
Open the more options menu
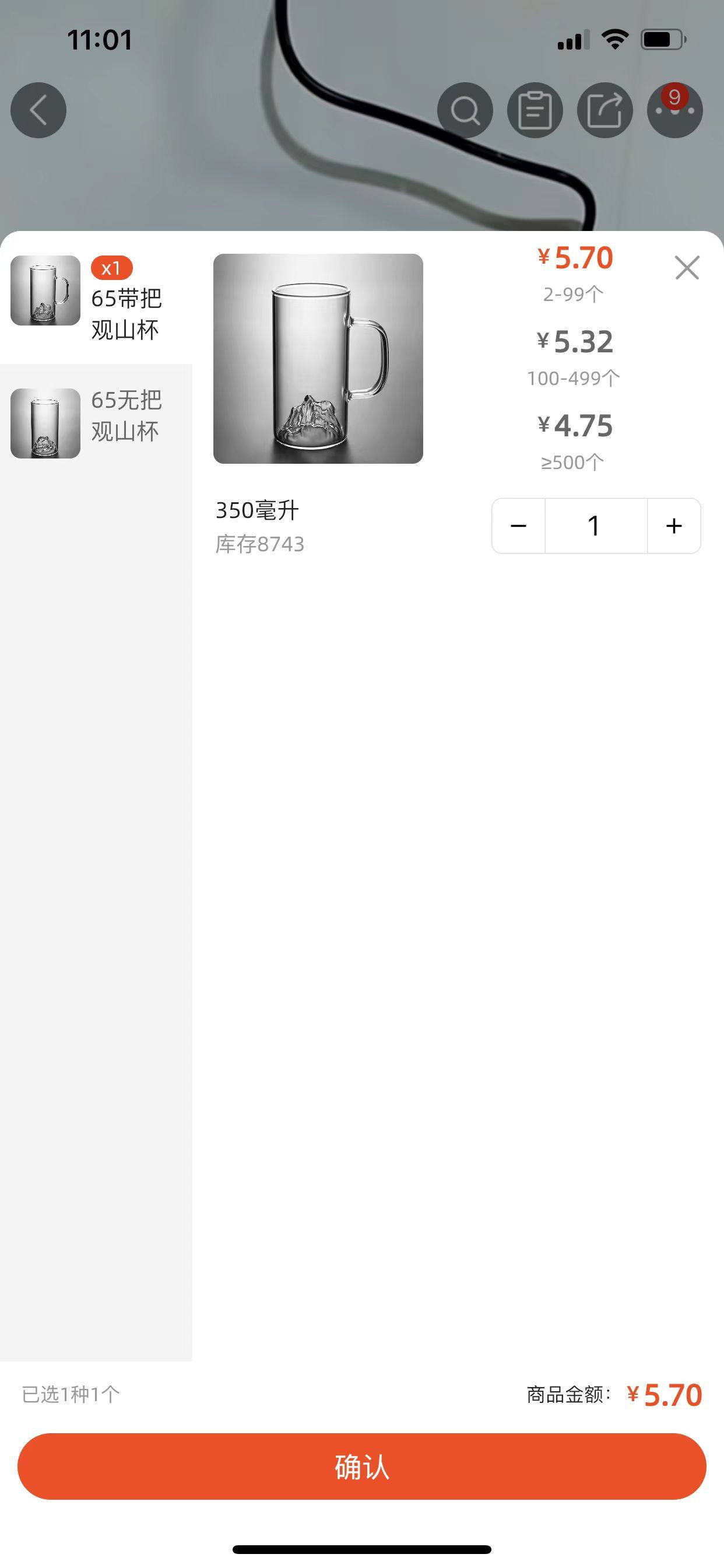tap(674, 110)
